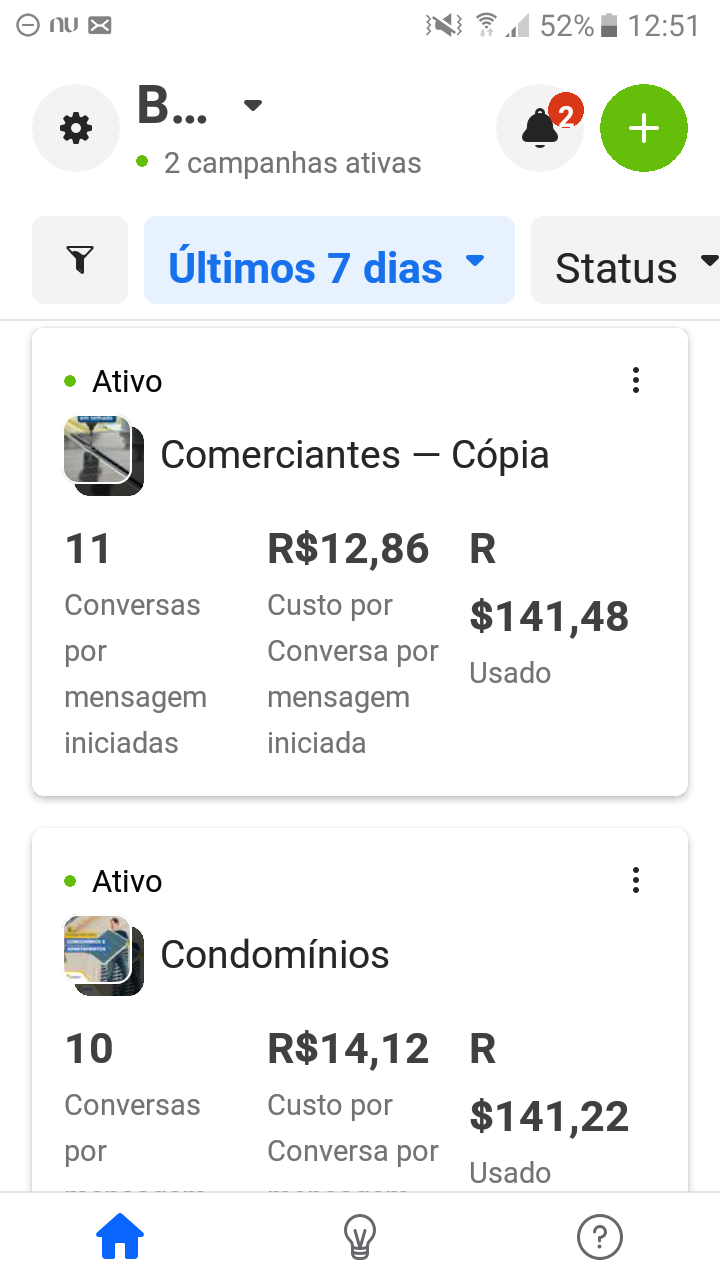Open the help question mark tab
The image size is (720, 1280).
(x=600, y=1238)
